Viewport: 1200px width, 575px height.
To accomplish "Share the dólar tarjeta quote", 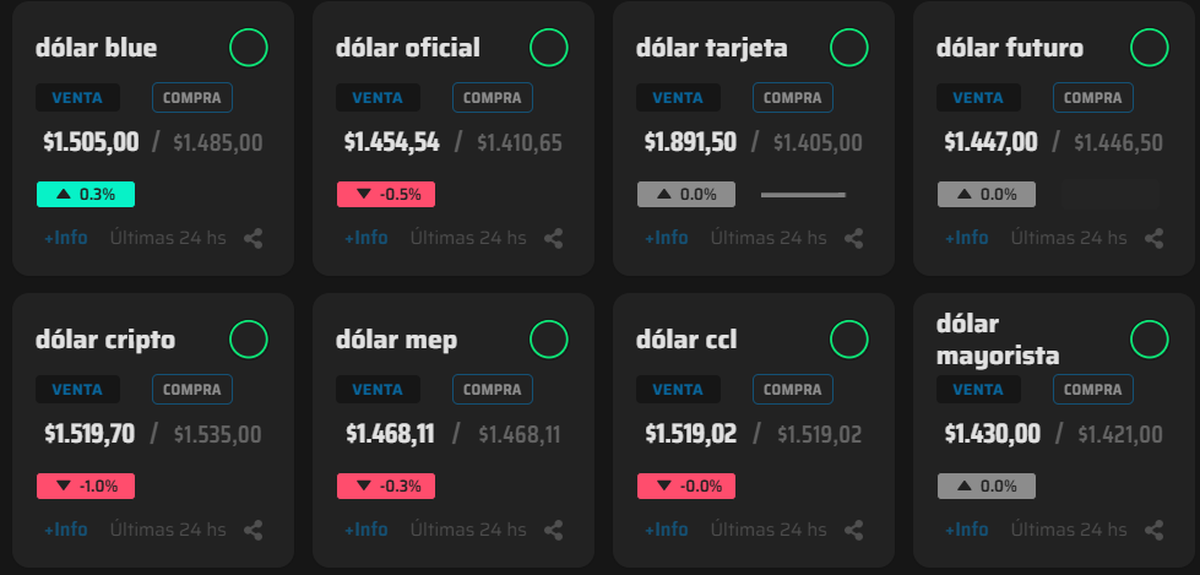I will 853,239.
